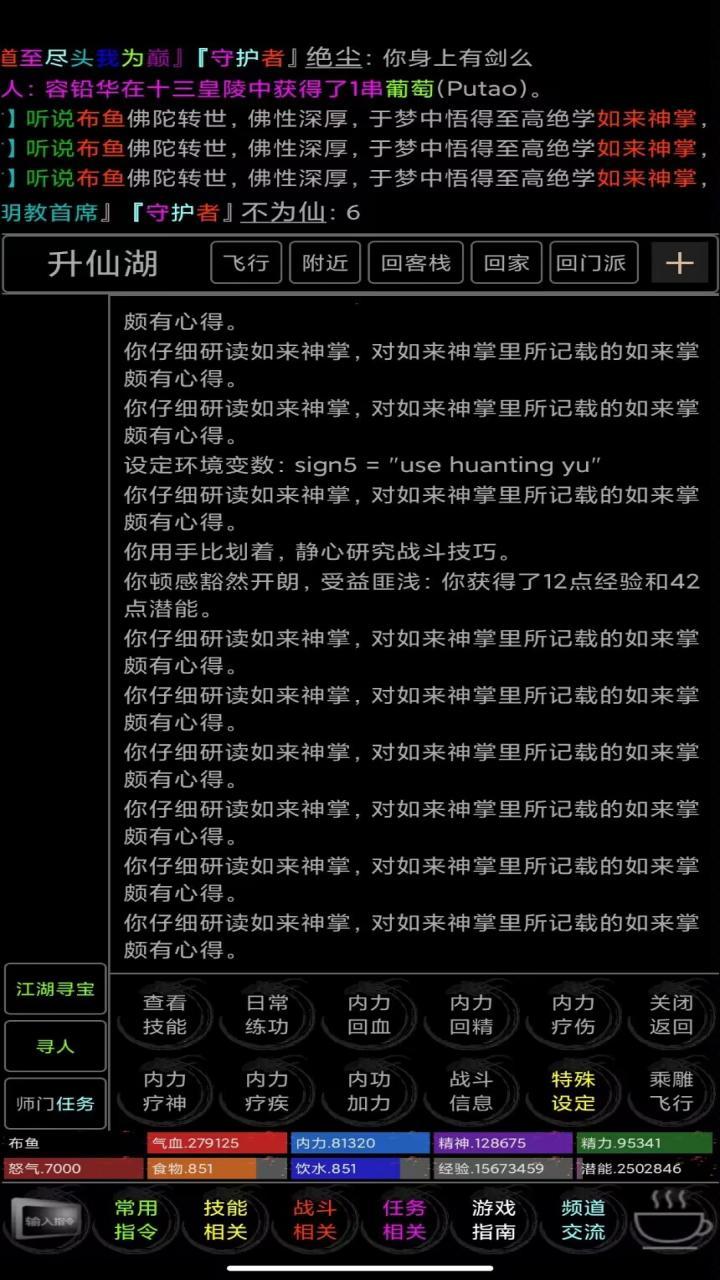Tap 回家 to go home
Viewport: 720px width, 1280px height.
click(506, 263)
